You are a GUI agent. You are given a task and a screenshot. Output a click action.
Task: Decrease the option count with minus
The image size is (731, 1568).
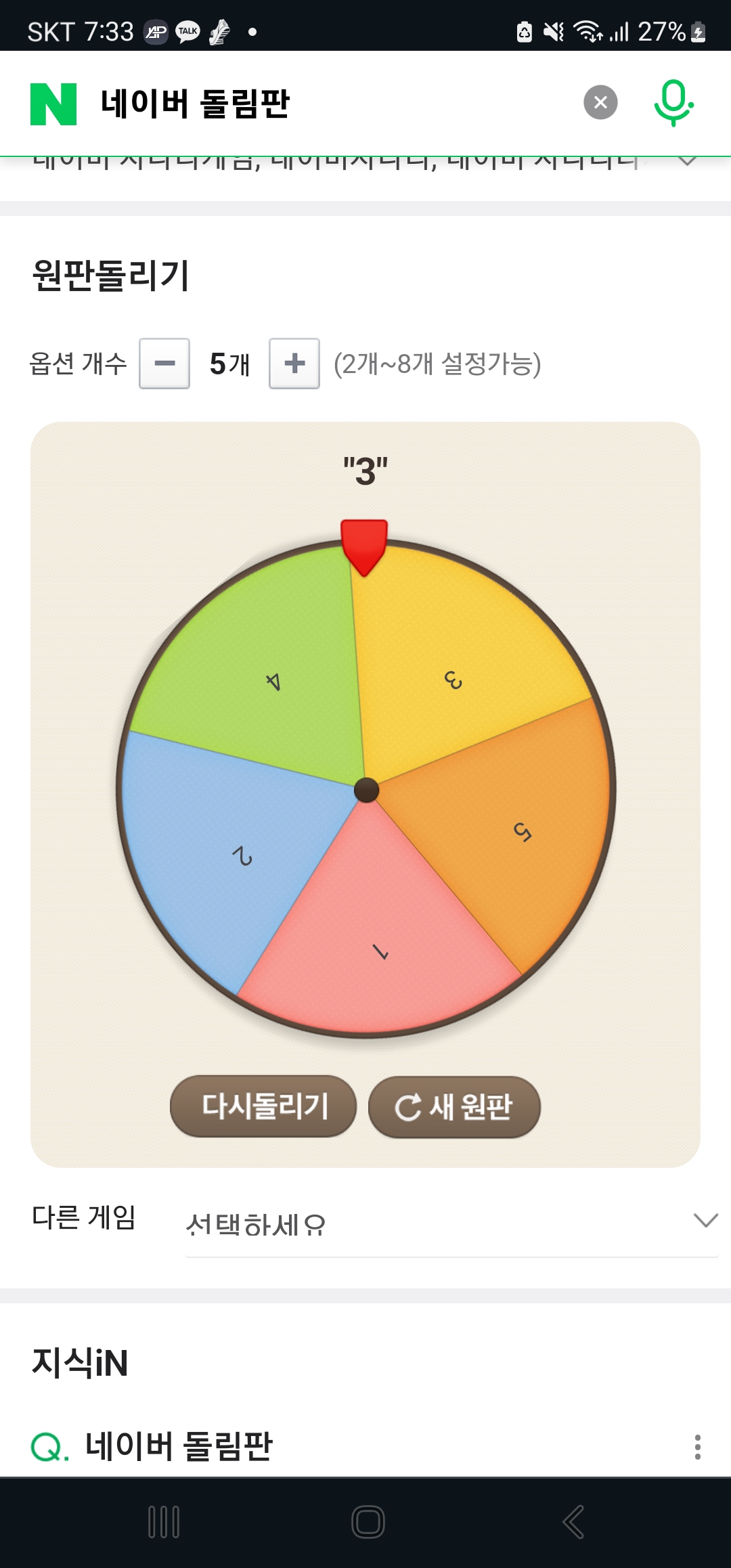[164, 364]
